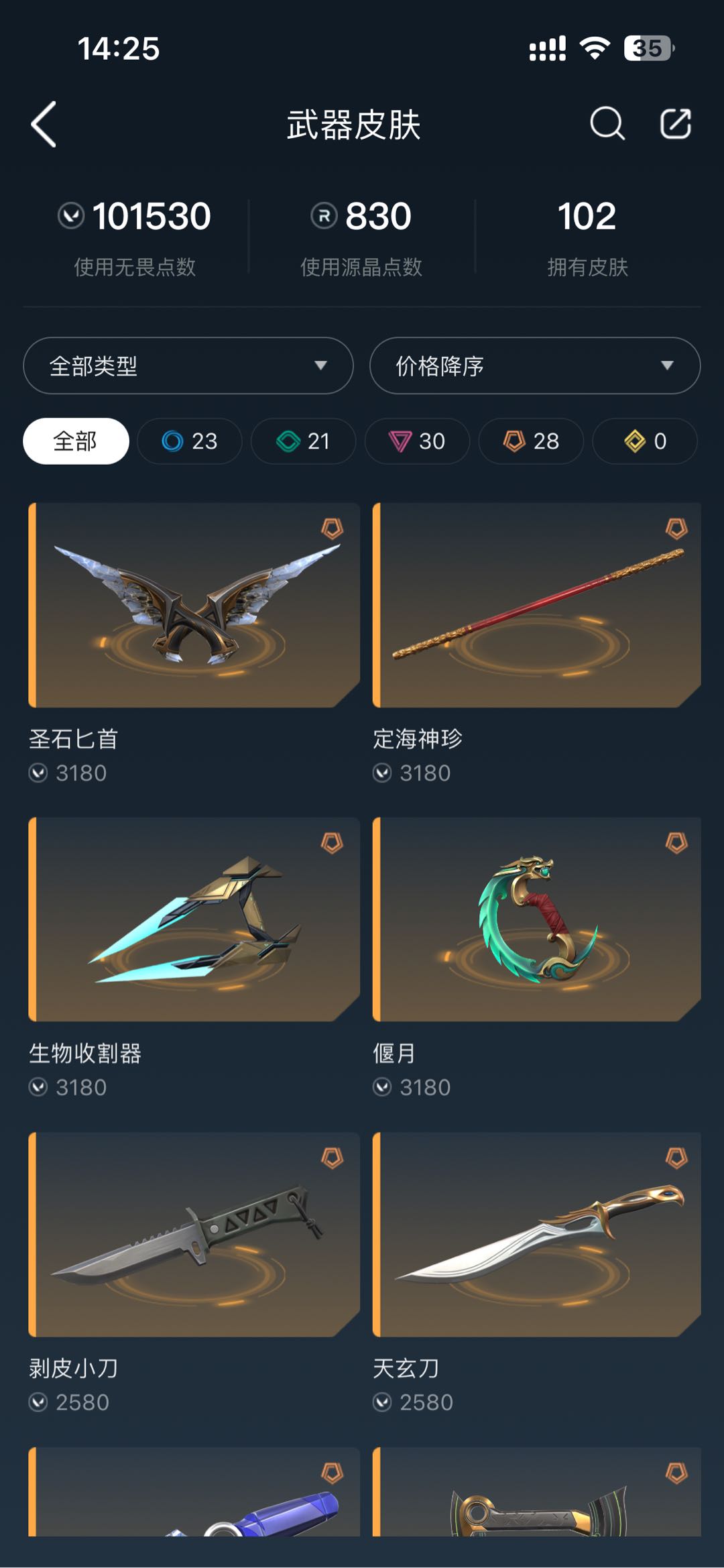
Task: View the 偃月 skin card
Action: tap(536, 919)
